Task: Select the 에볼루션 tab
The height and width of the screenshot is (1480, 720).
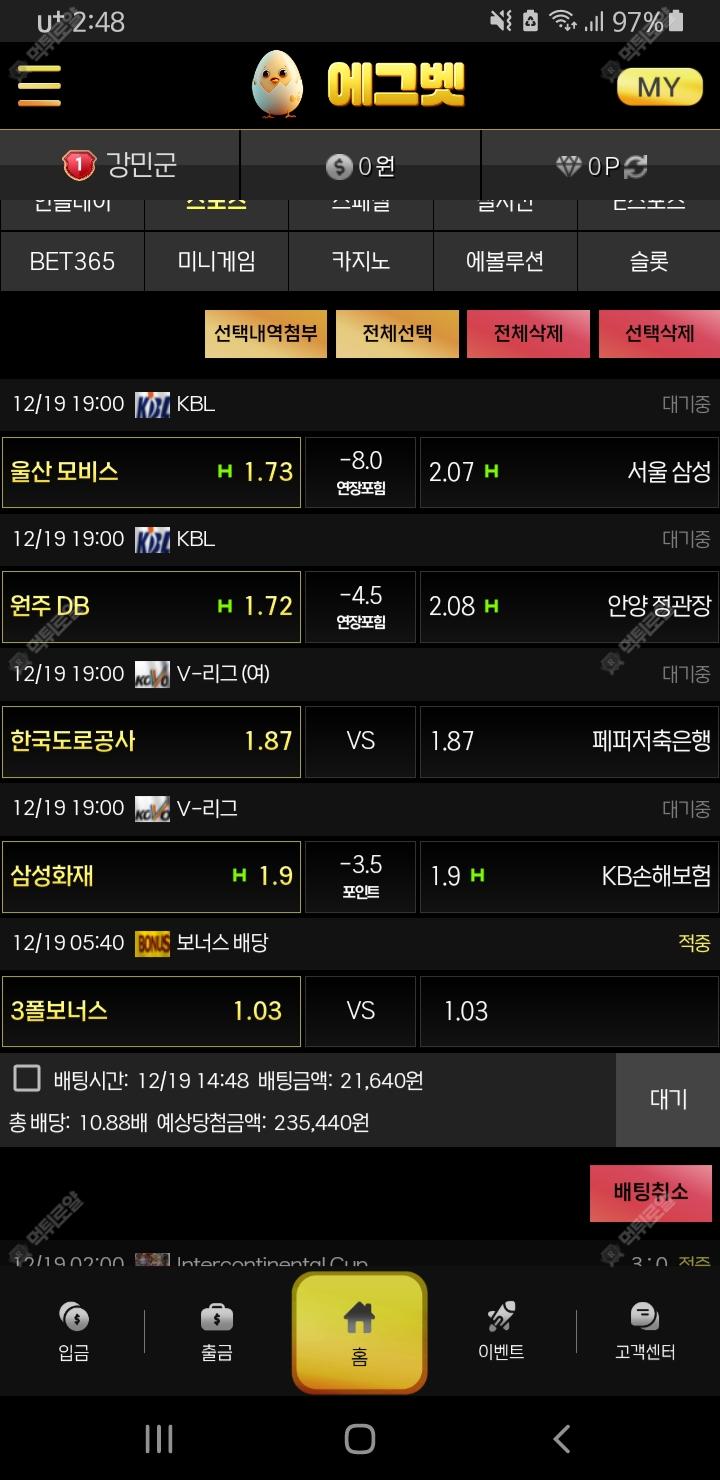Action: coord(505,262)
